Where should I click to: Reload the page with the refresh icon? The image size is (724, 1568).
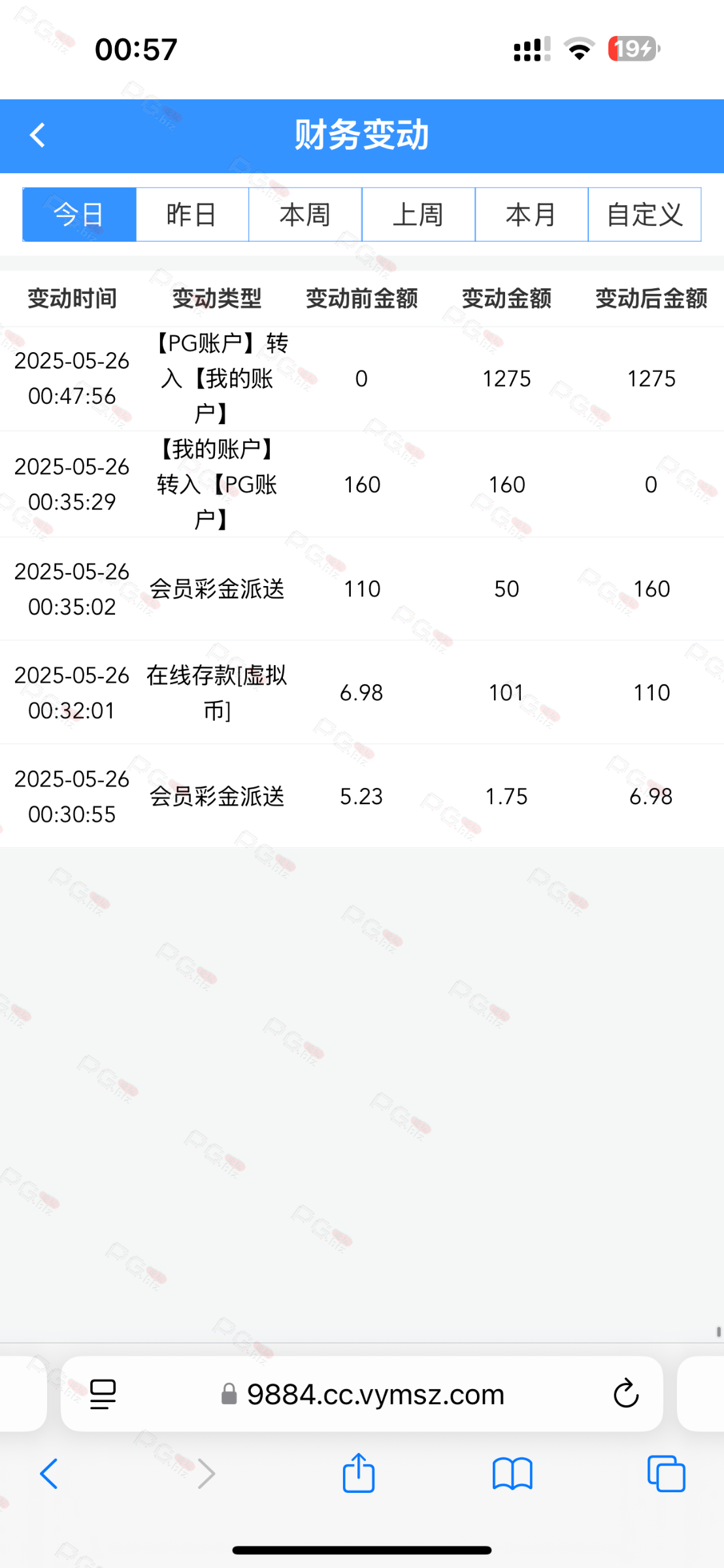[625, 1393]
